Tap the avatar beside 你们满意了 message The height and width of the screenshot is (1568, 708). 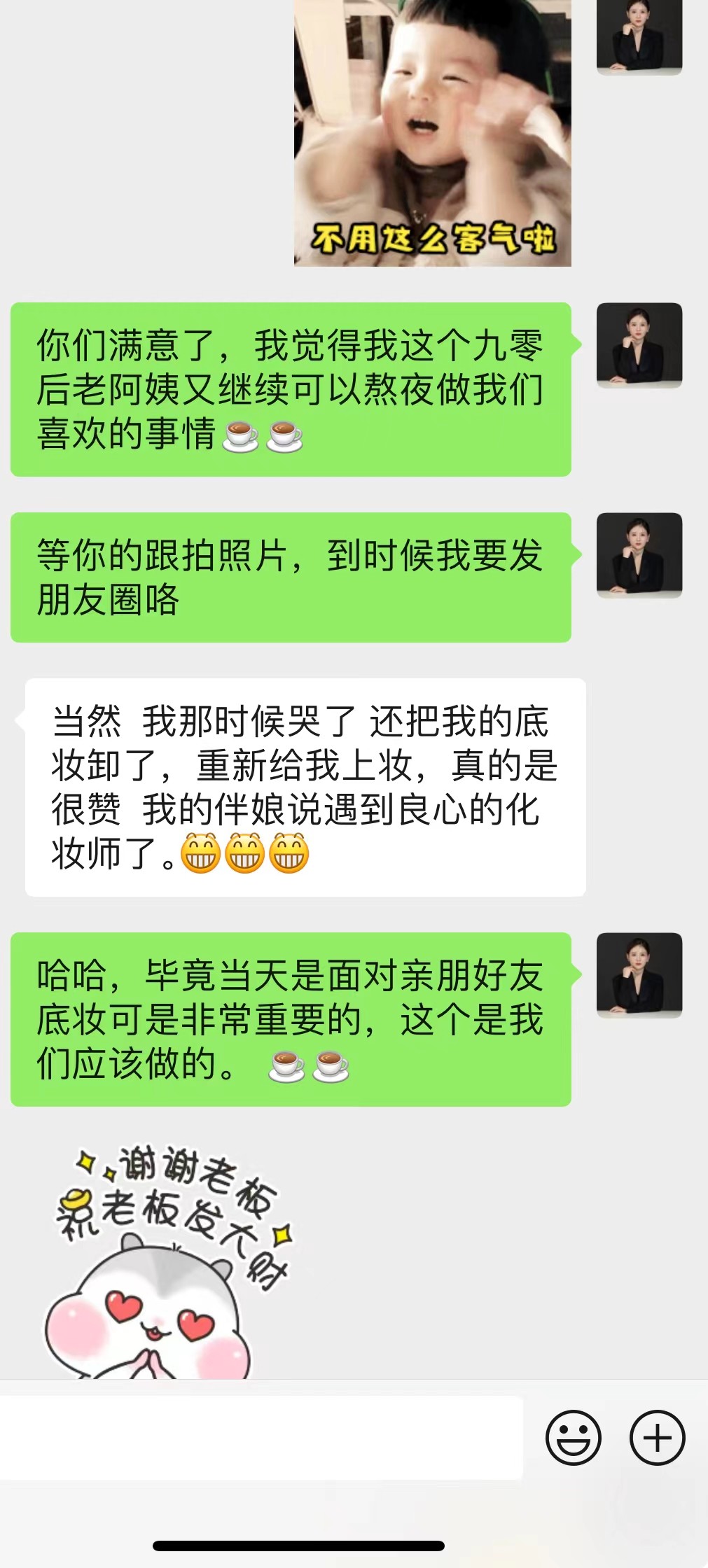pos(639,345)
